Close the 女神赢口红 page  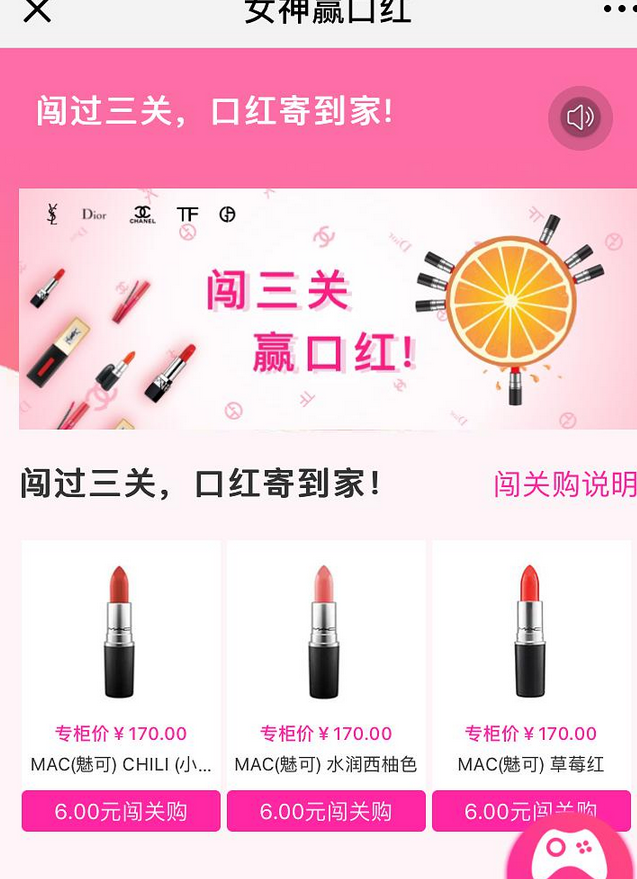37,10
